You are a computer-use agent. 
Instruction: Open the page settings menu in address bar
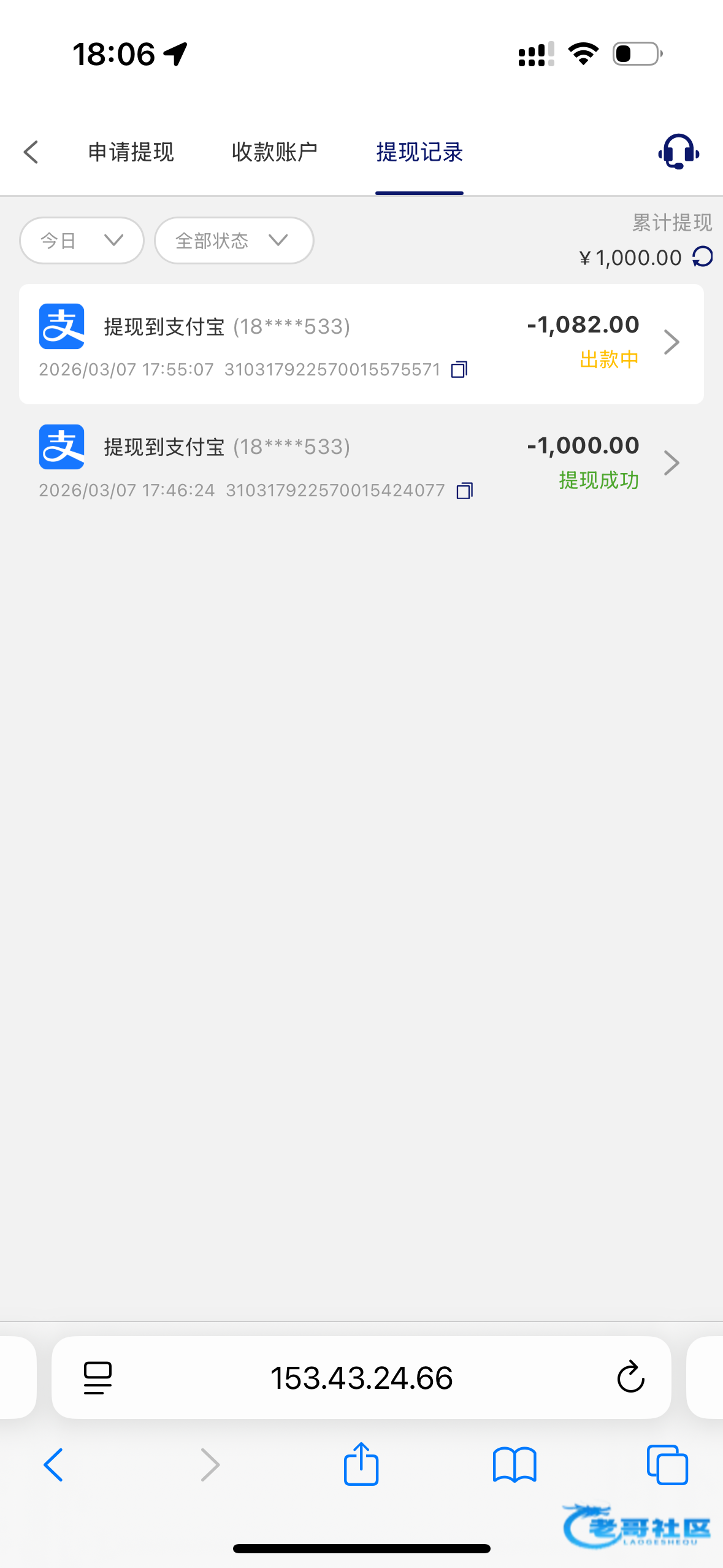[x=98, y=1378]
